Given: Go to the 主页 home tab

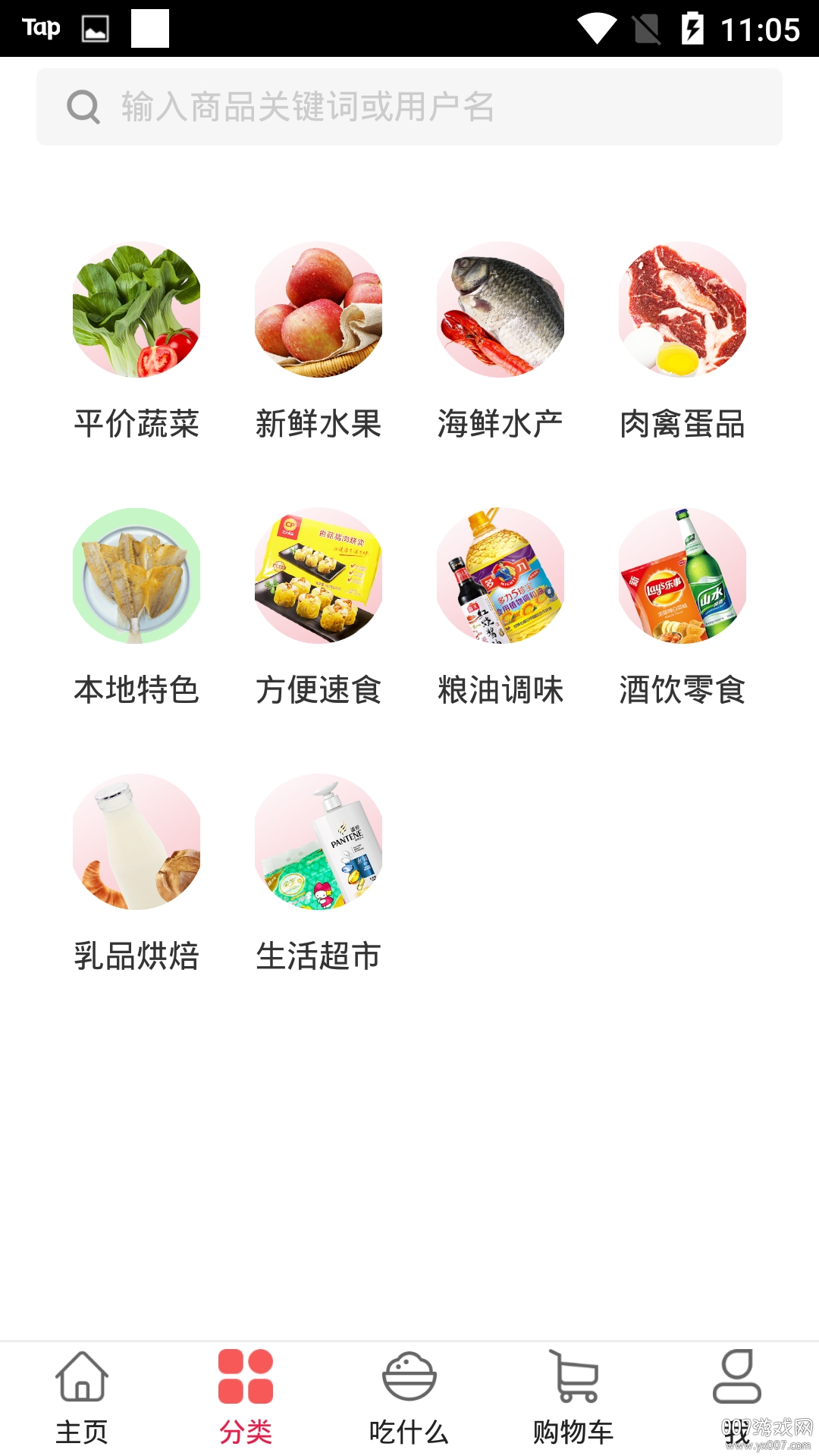Looking at the screenshot, I should click(x=82, y=1397).
